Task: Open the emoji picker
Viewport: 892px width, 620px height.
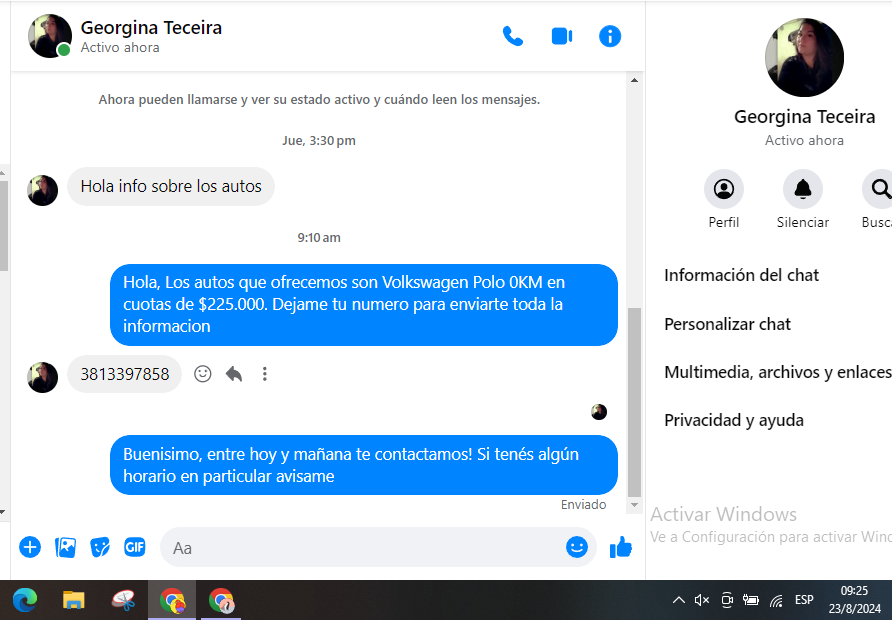Action: point(576,547)
